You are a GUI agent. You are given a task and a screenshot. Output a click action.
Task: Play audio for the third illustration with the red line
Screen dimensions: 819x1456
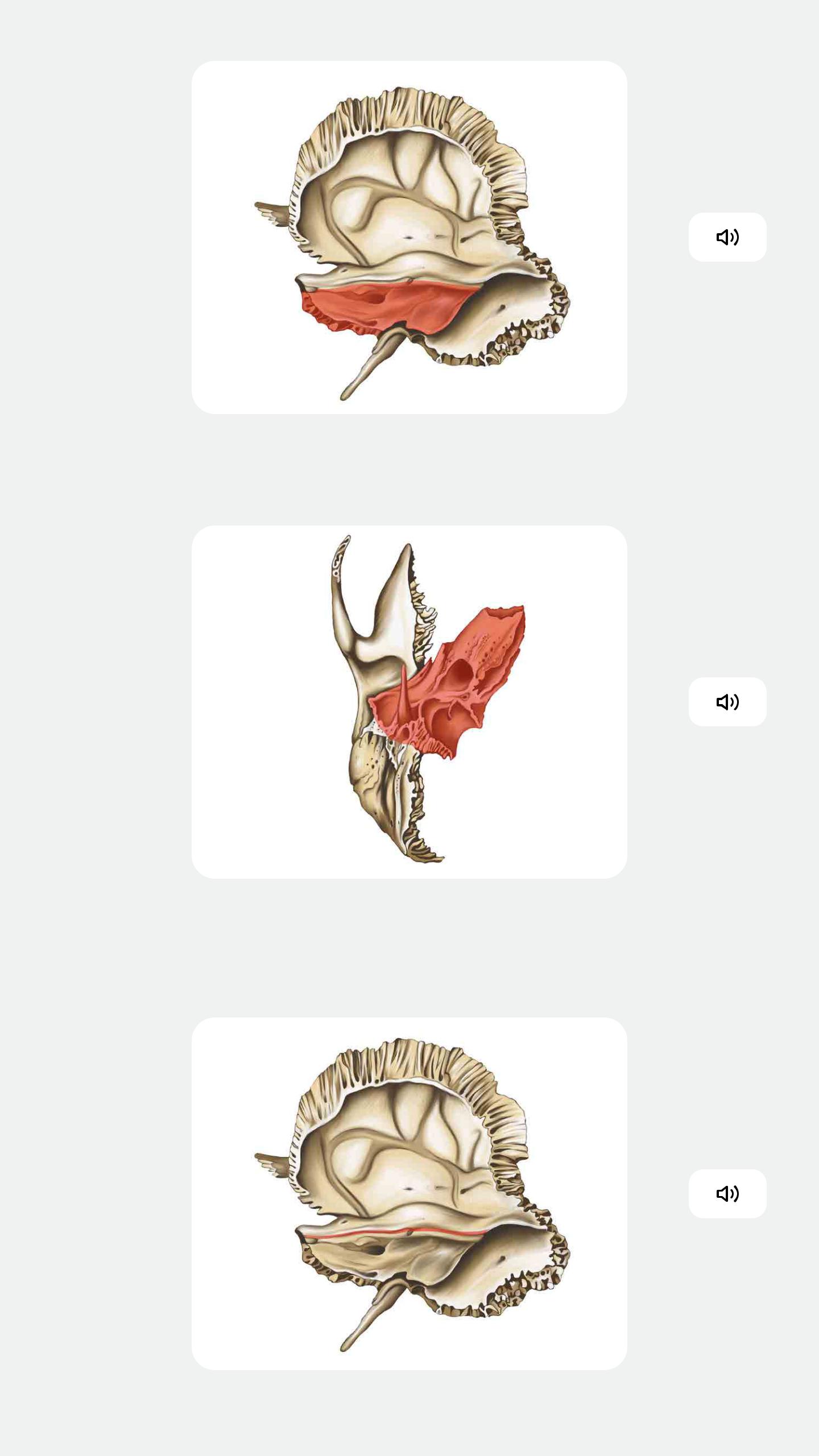click(727, 1194)
